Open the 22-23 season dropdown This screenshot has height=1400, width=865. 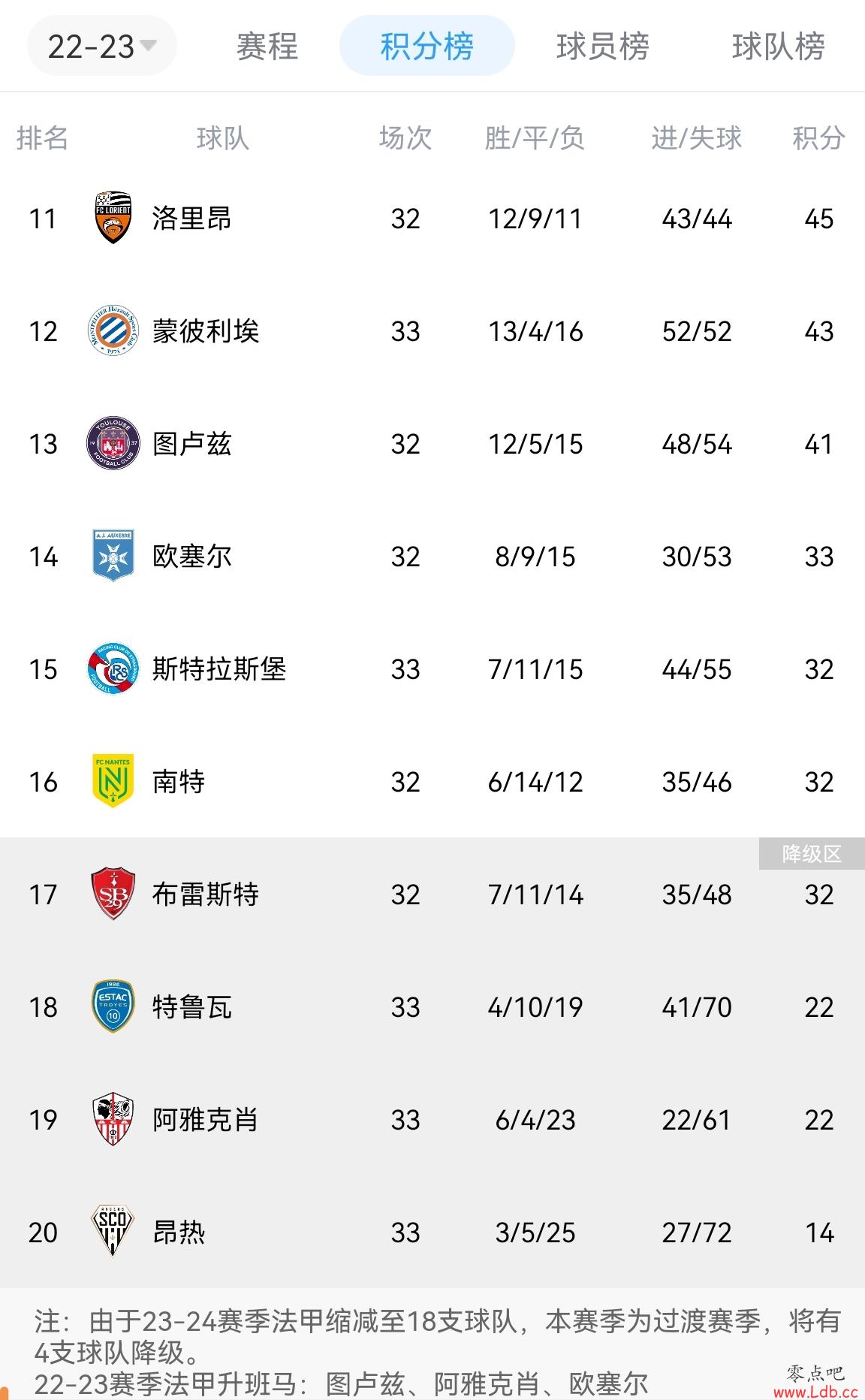[x=102, y=47]
